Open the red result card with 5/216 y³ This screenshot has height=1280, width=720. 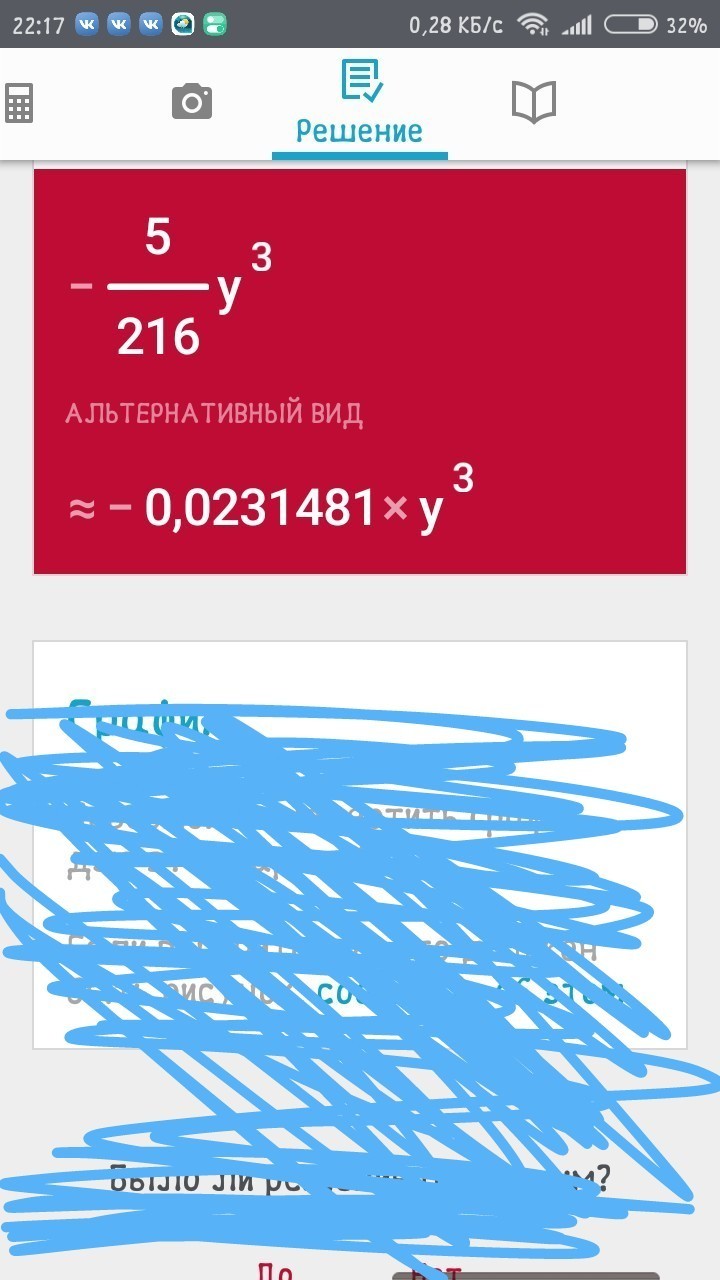(360, 370)
